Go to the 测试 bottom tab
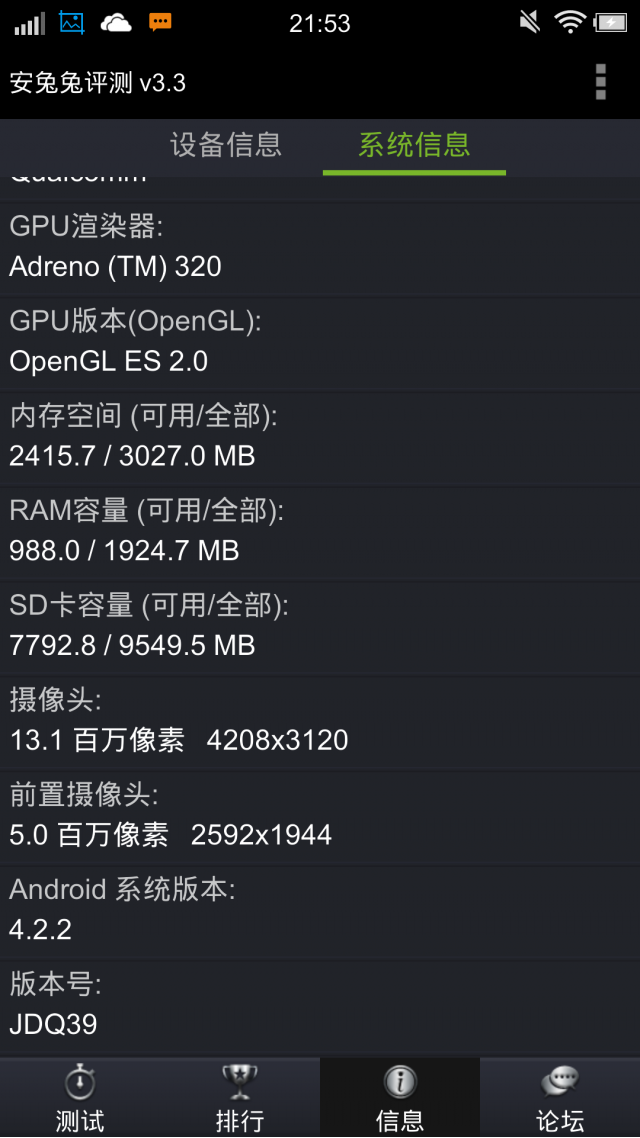The width and height of the screenshot is (640, 1138). [80, 1097]
